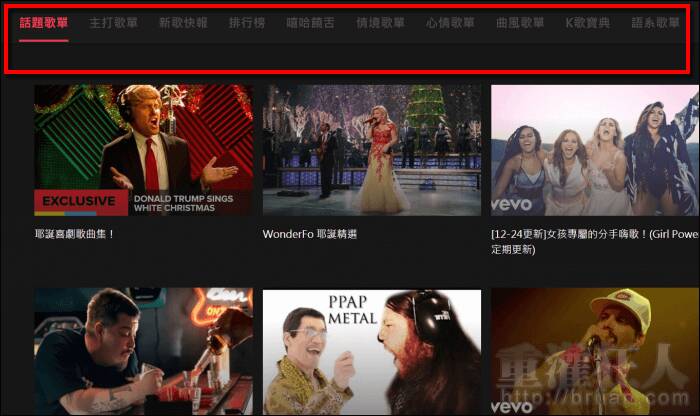700x416 pixels.
Task: Go to the 曲風歌單 tab
Action: 520,22
